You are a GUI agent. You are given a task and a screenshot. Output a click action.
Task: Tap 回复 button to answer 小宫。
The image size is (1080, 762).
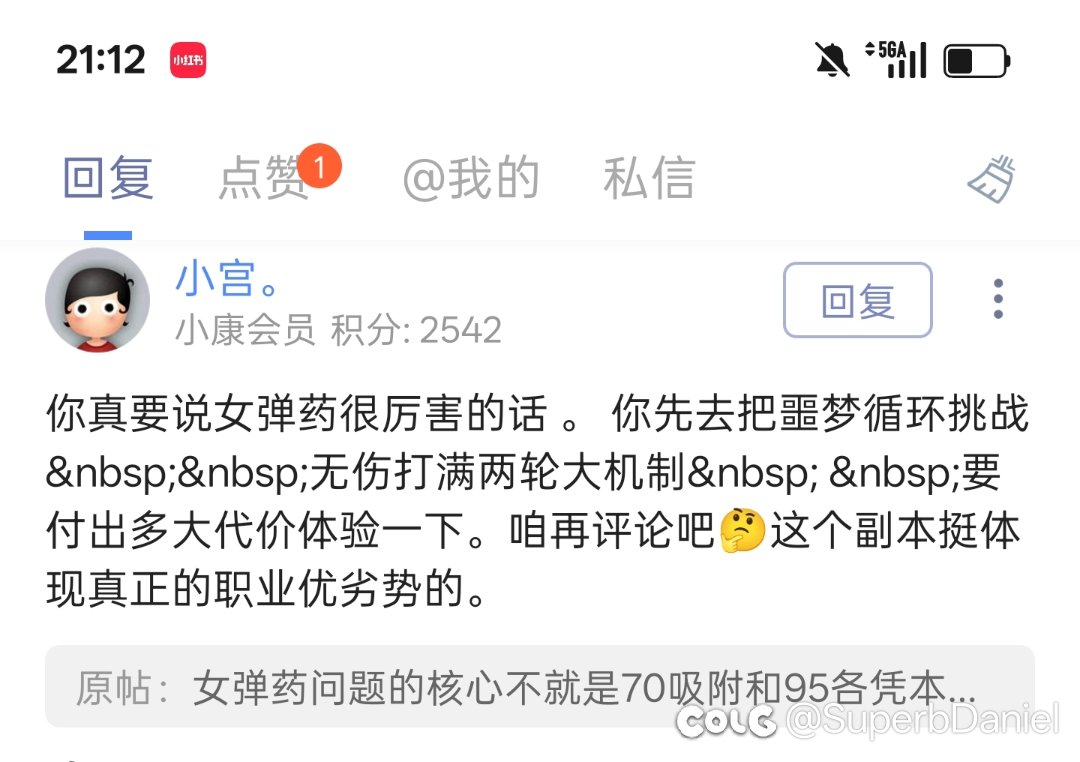coord(857,300)
